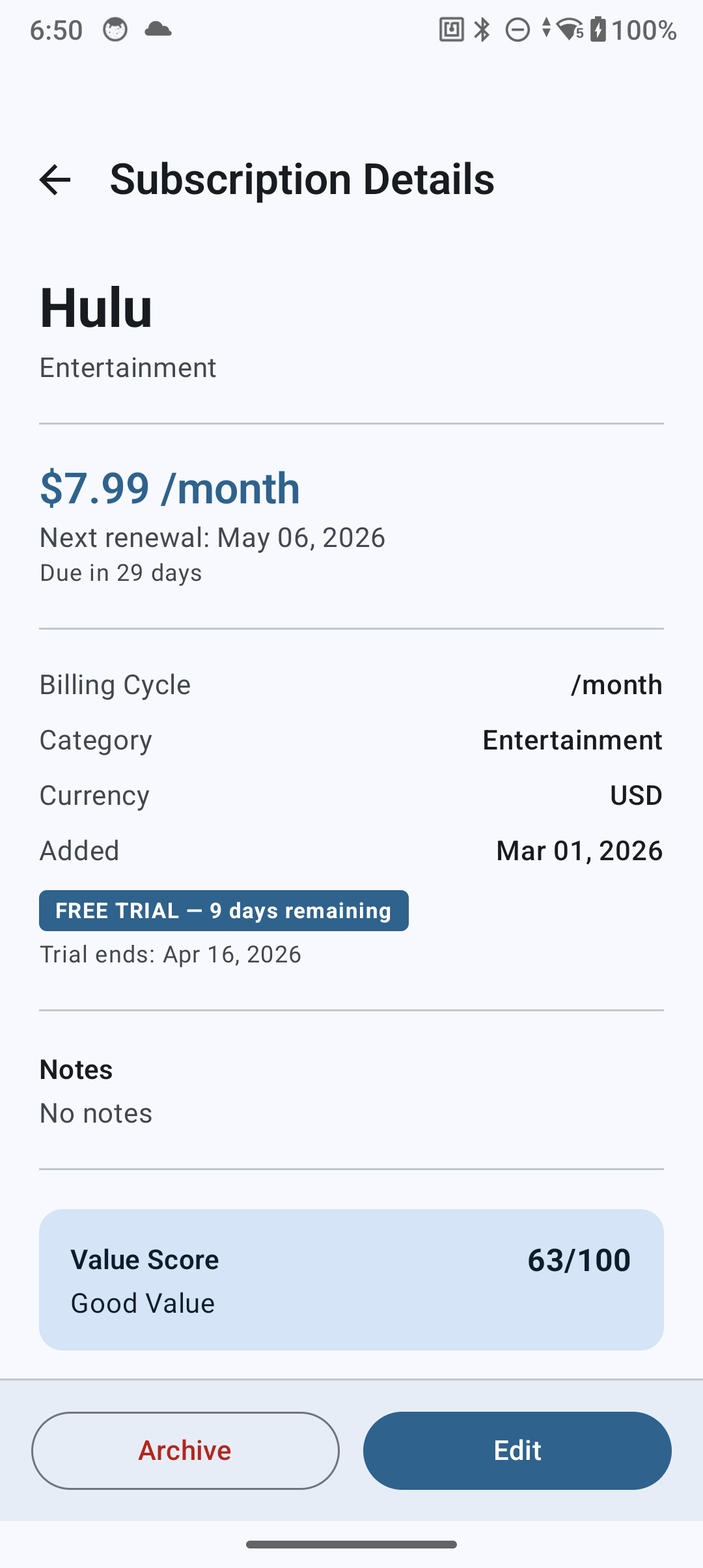The width and height of the screenshot is (703, 1568).
Task: Tap the Bluetooth status bar icon
Action: [482, 29]
